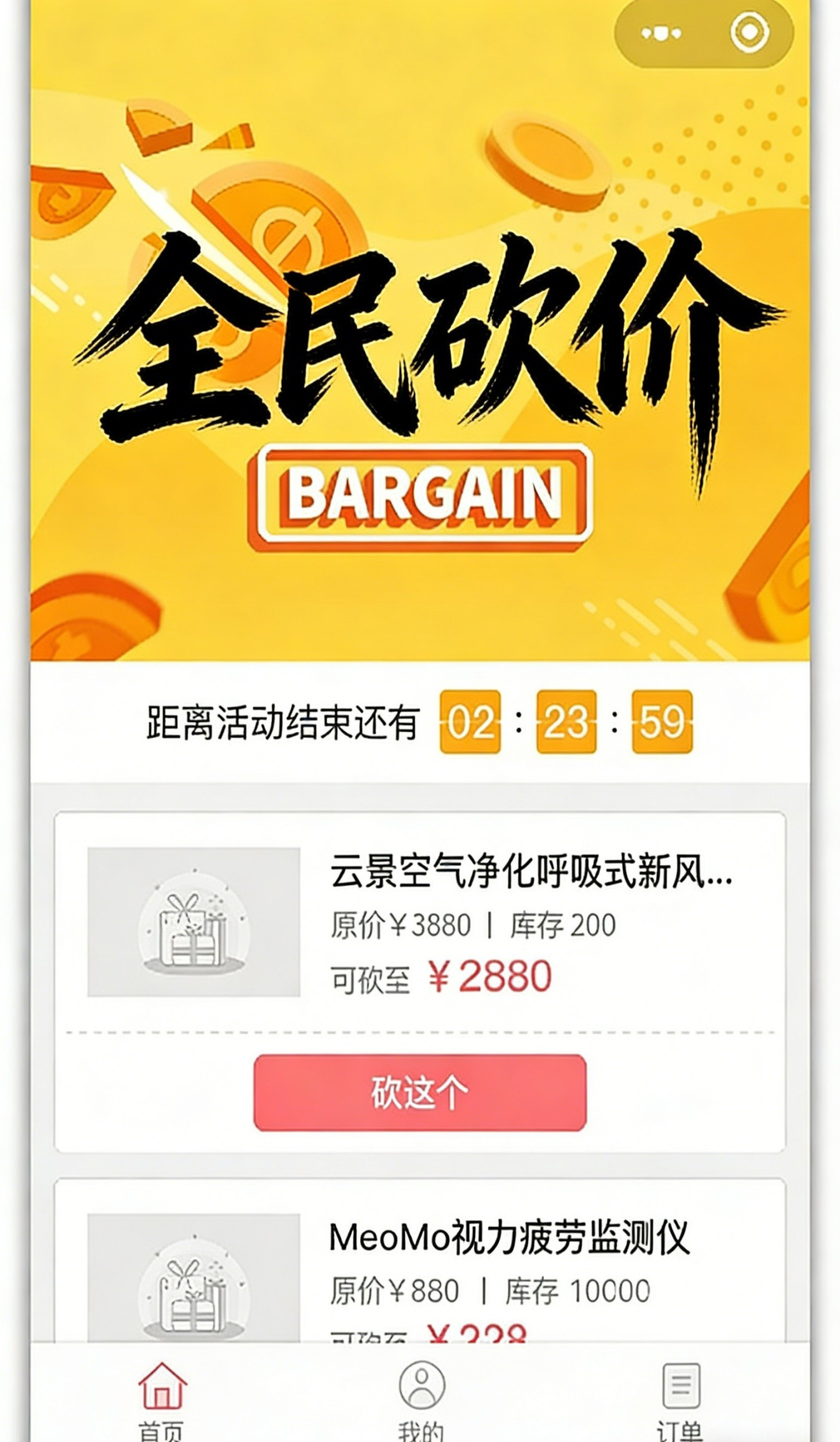Open the mini program more options menu
Image resolution: width=840 pixels, height=1442 pixels.
pos(661,33)
